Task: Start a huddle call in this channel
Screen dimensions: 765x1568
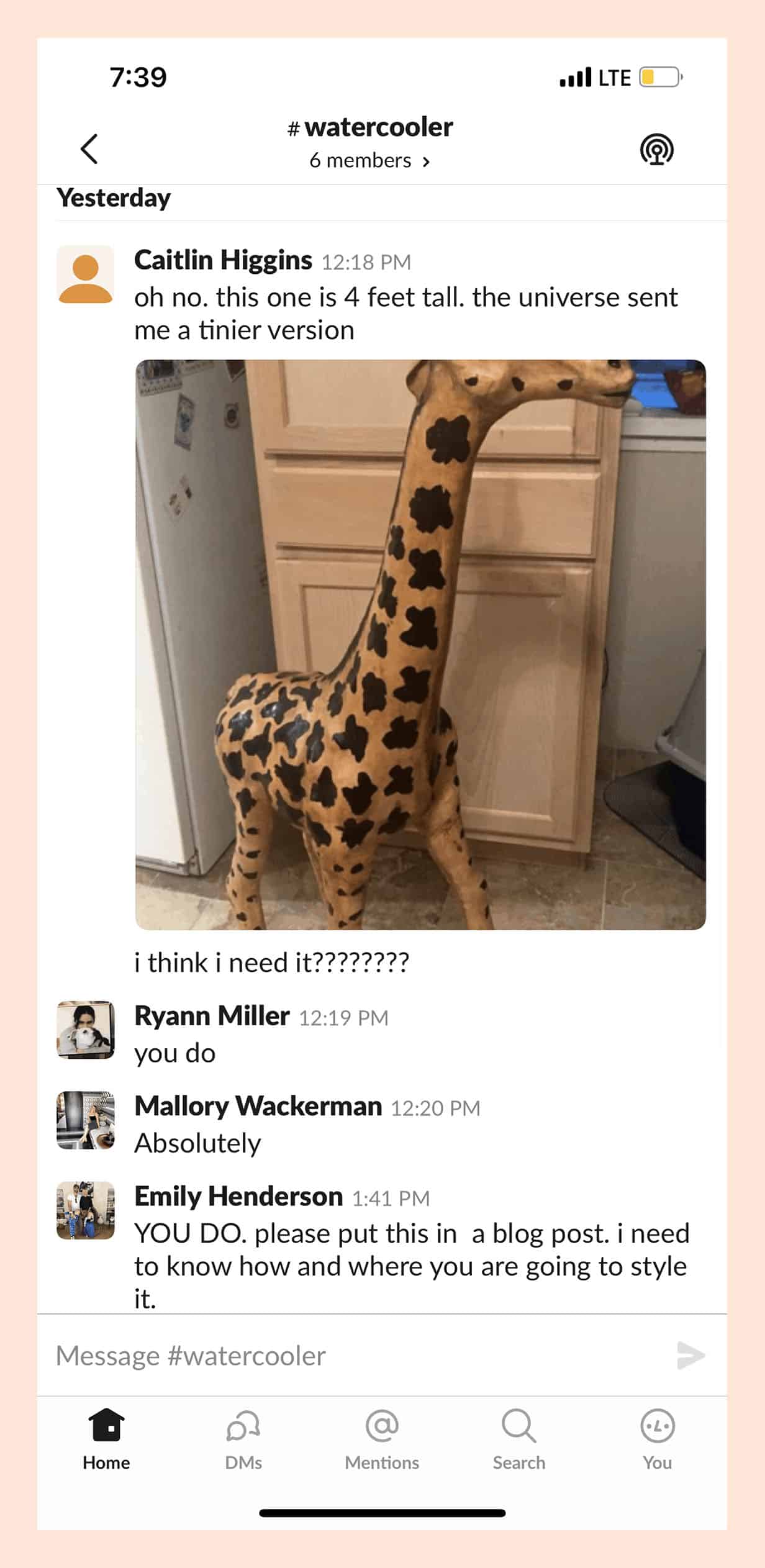Action: pyautogui.click(x=656, y=149)
